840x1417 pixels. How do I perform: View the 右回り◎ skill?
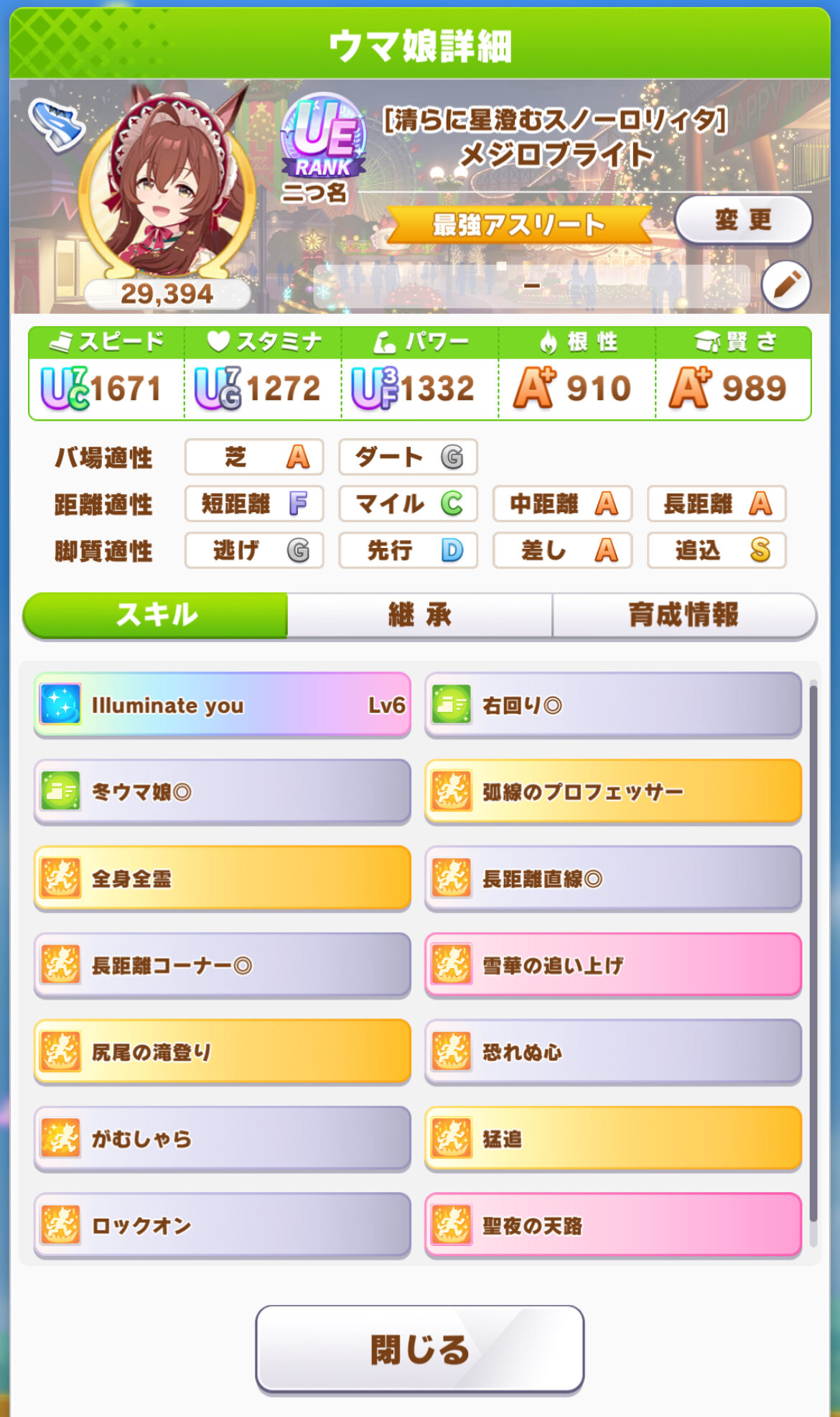point(613,705)
